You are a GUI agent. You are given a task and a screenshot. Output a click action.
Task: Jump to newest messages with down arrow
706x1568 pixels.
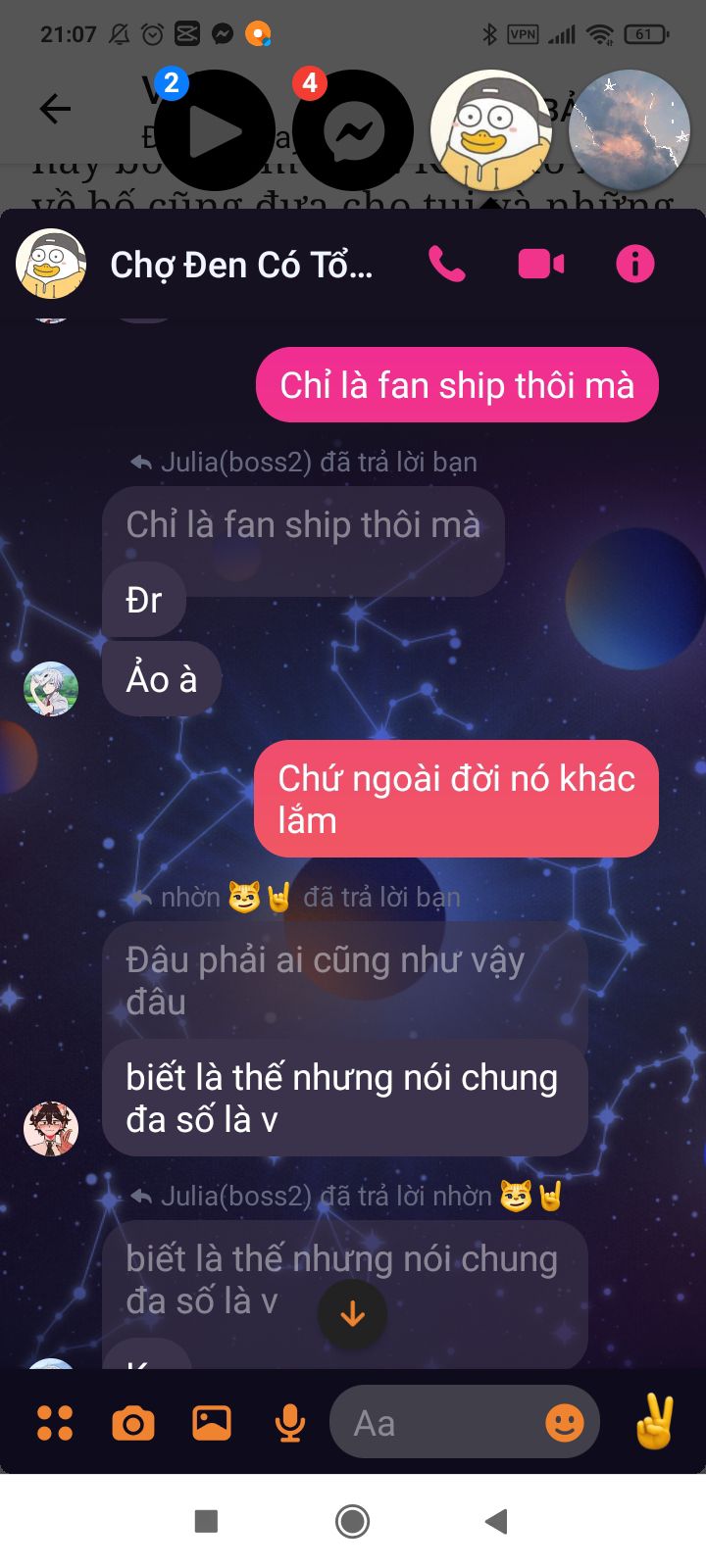(x=352, y=1314)
